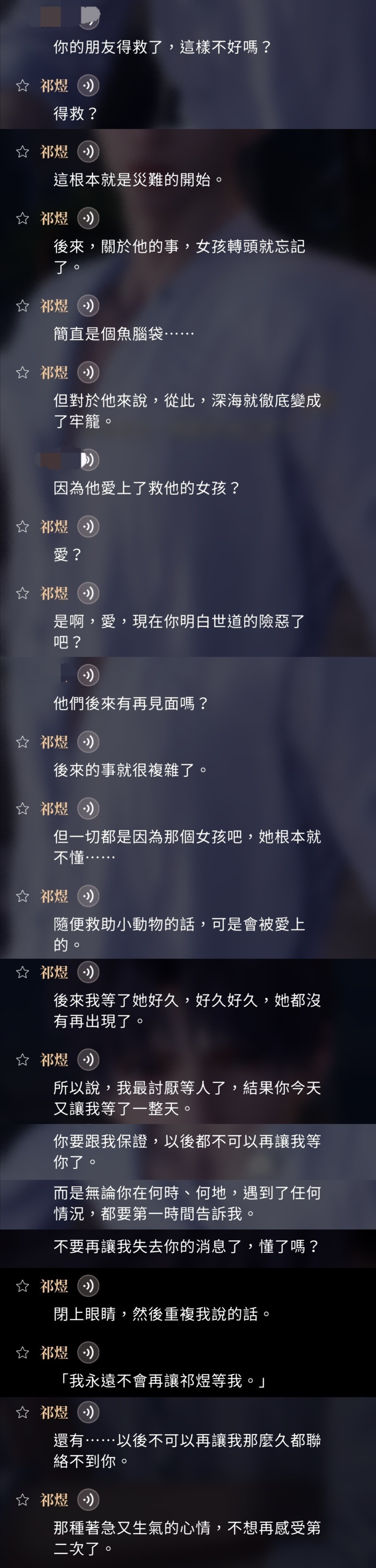The image size is (376, 1568).
Task: Favorite the line 愛？
Action: tap(23, 526)
